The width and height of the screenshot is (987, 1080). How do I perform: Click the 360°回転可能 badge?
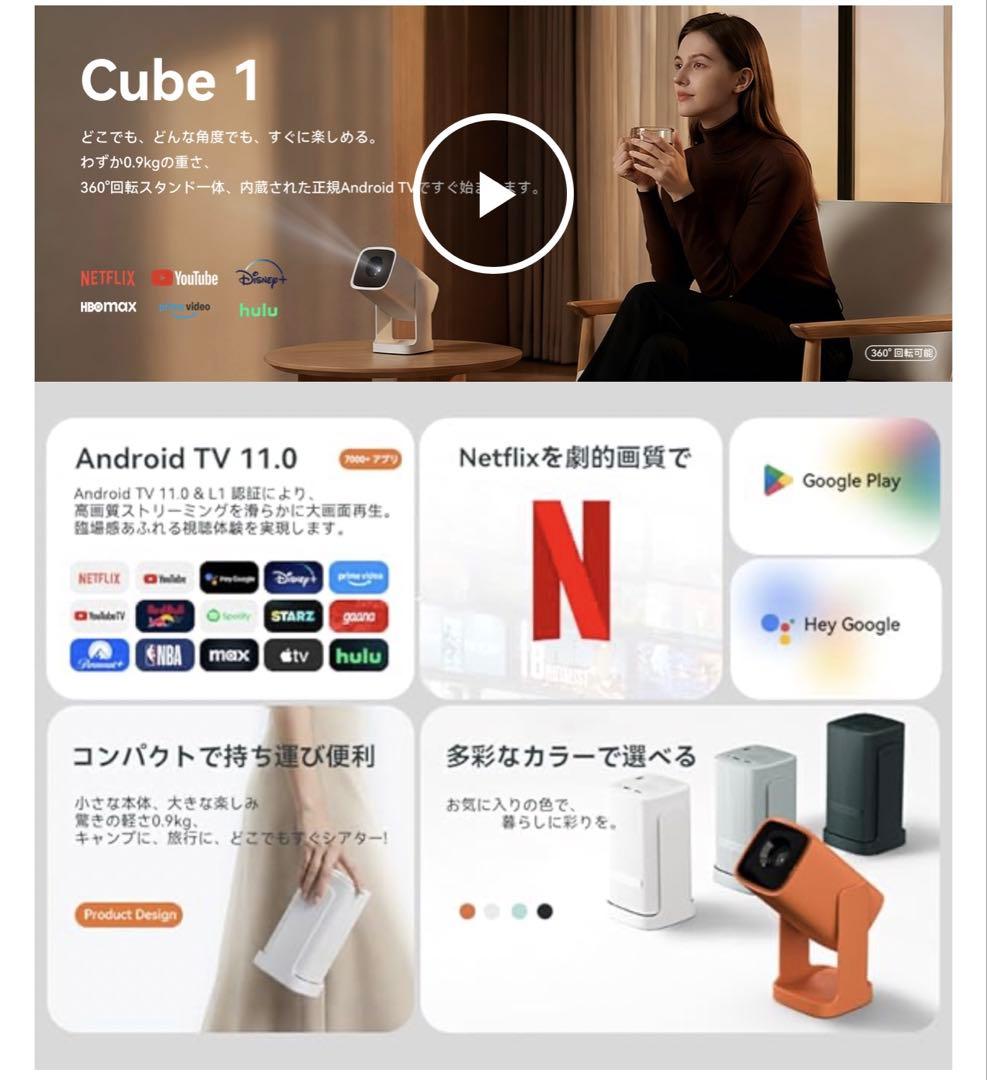(899, 355)
